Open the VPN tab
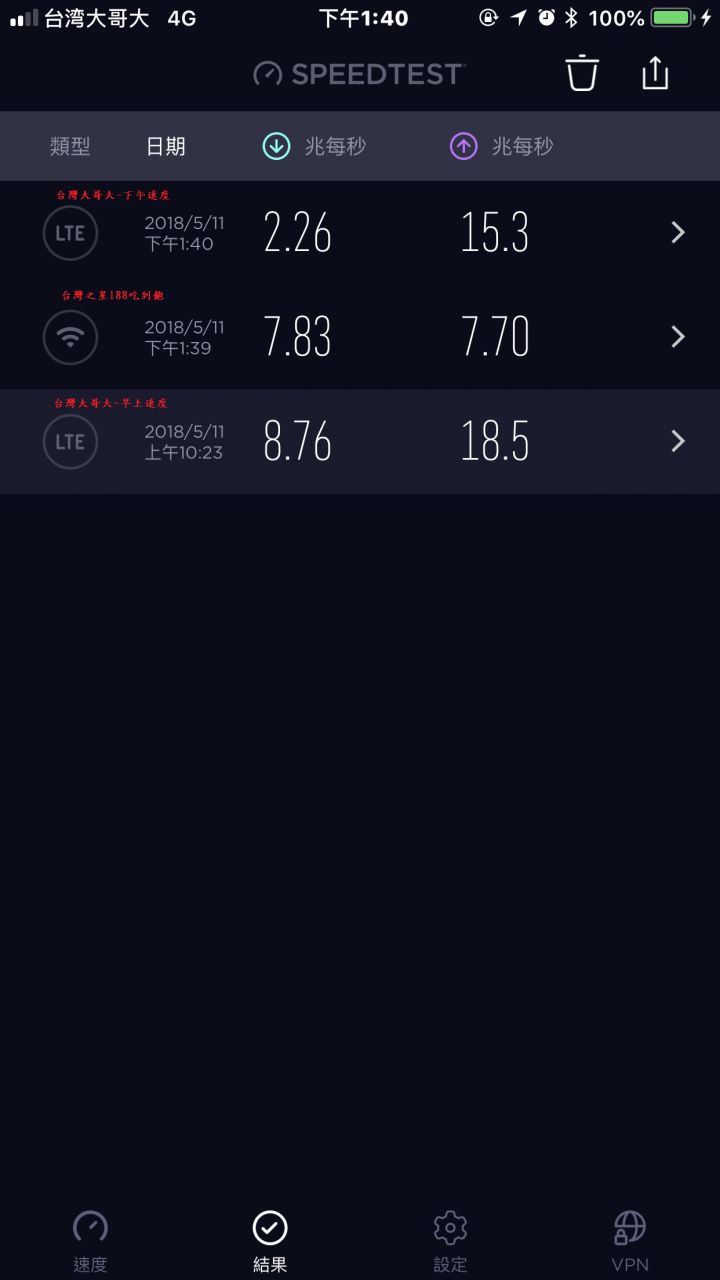This screenshot has height=1280, width=720. pyautogui.click(x=630, y=1241)
